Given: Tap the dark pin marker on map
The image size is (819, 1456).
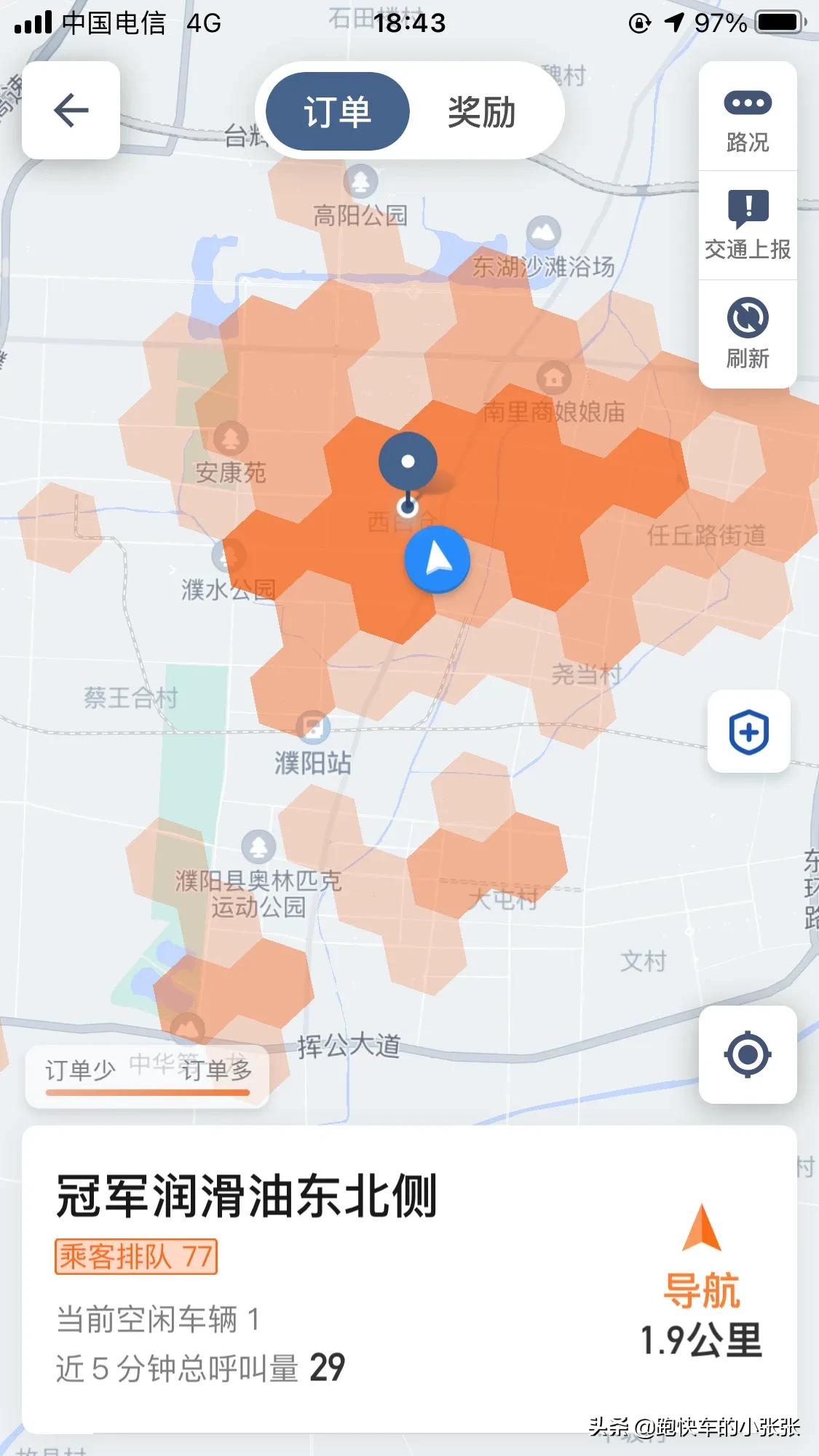Looking at the screenshot, I should [408, 461].
